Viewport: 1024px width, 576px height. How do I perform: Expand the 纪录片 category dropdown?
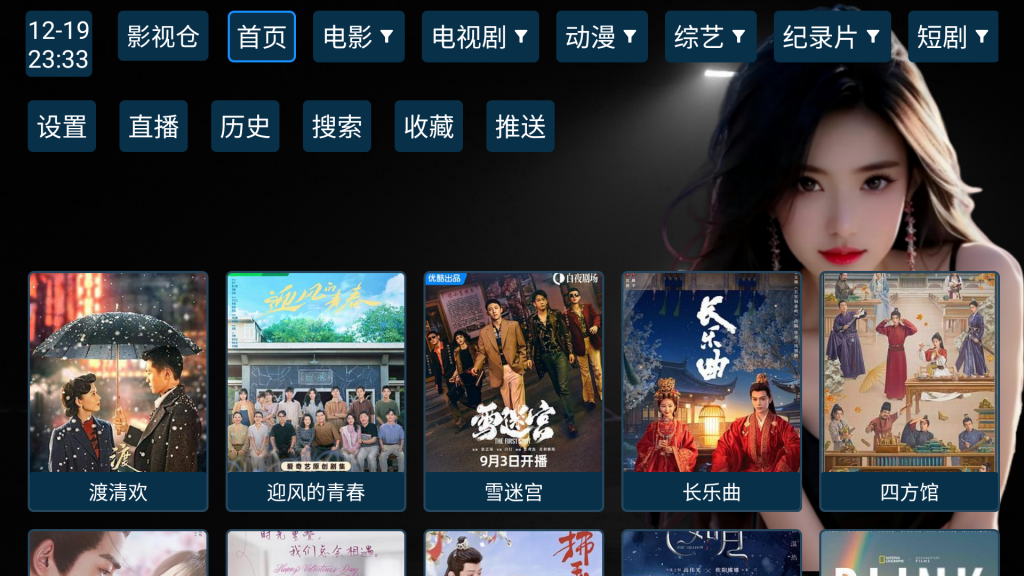pyautogui.click(x=832, y=37)
